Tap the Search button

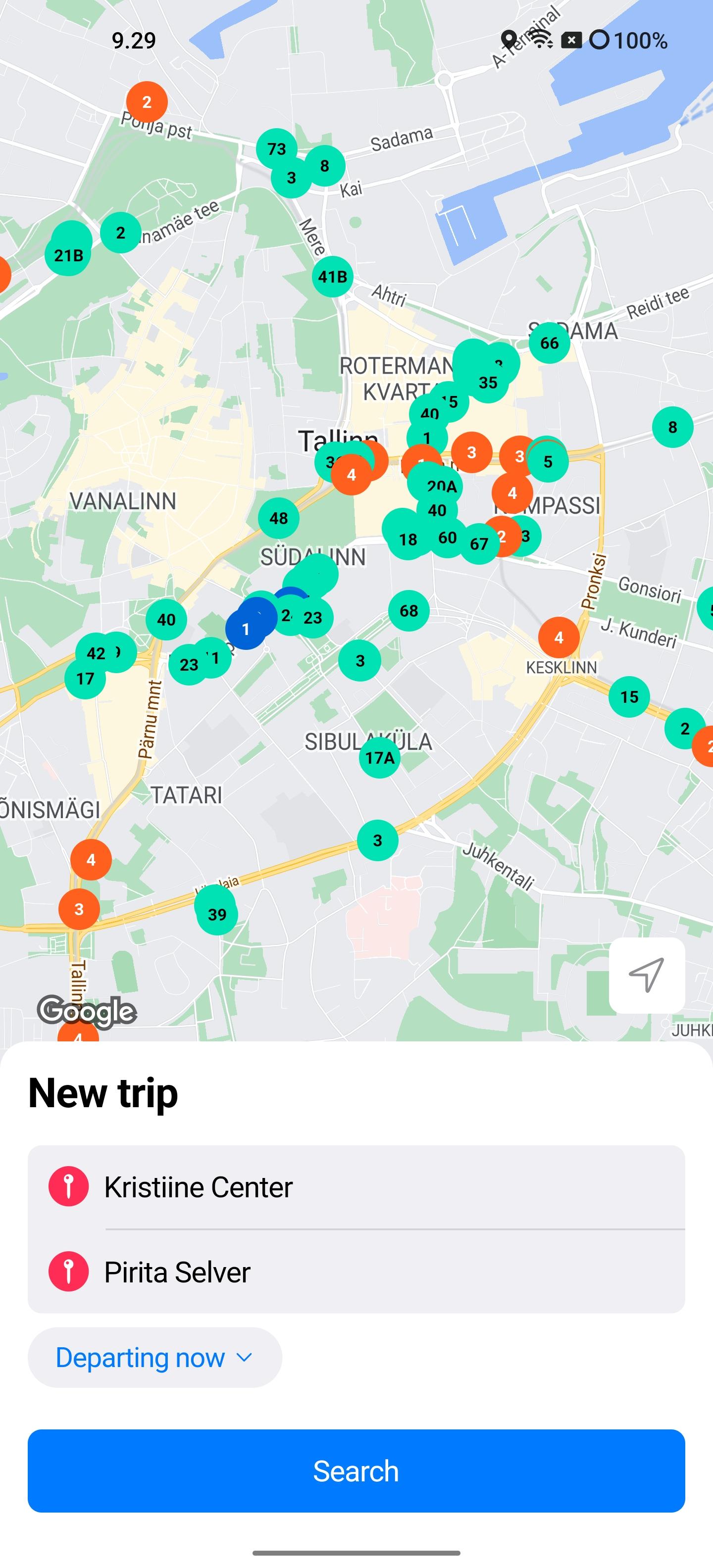356,1470
